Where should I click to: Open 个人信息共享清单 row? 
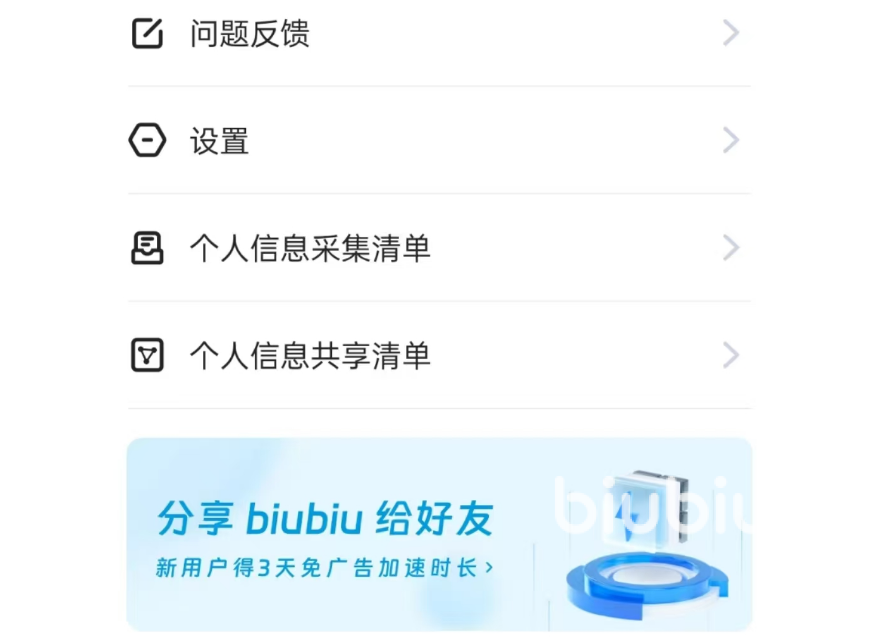440,355
